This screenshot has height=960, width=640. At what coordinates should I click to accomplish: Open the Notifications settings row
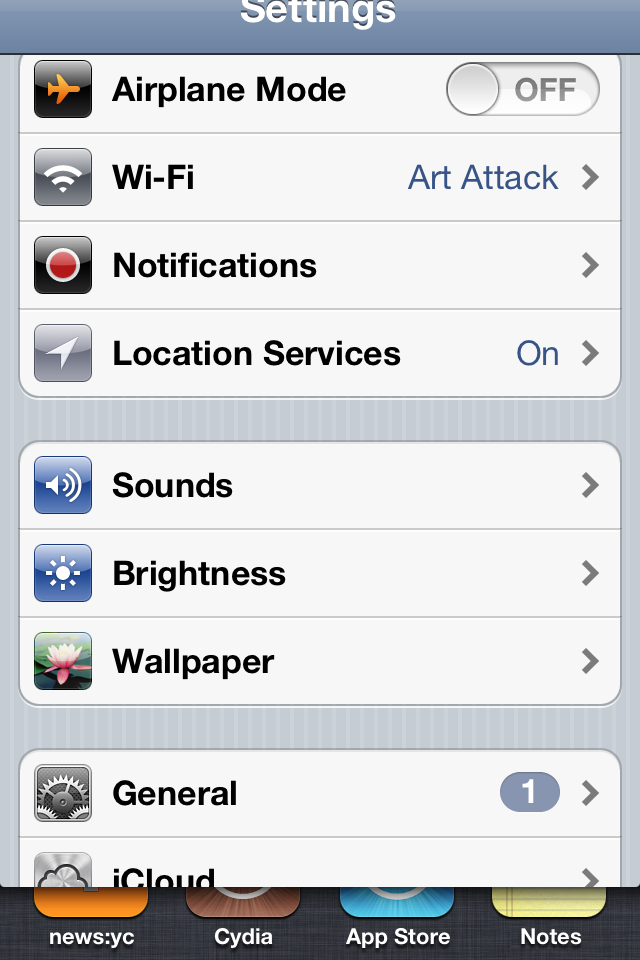click(320, 266)
